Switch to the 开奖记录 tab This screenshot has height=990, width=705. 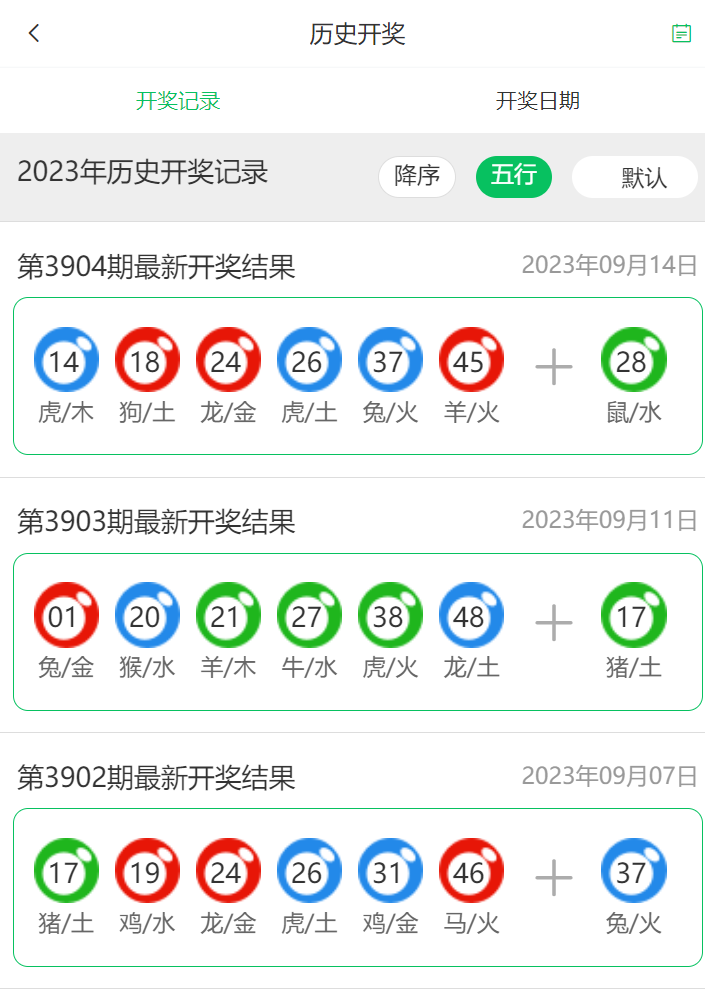pos(178,101)
